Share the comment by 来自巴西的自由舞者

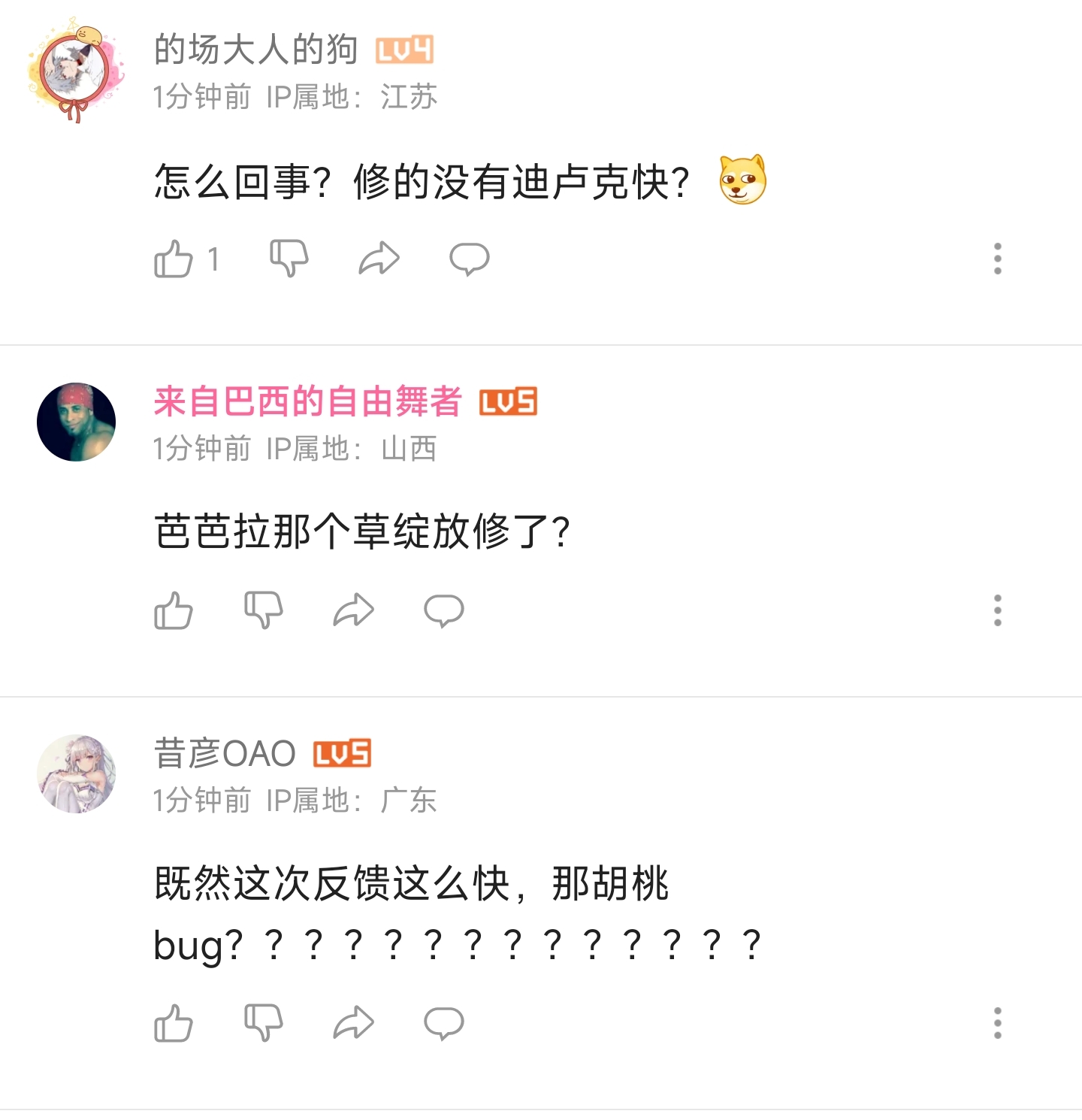click(354, 610)
